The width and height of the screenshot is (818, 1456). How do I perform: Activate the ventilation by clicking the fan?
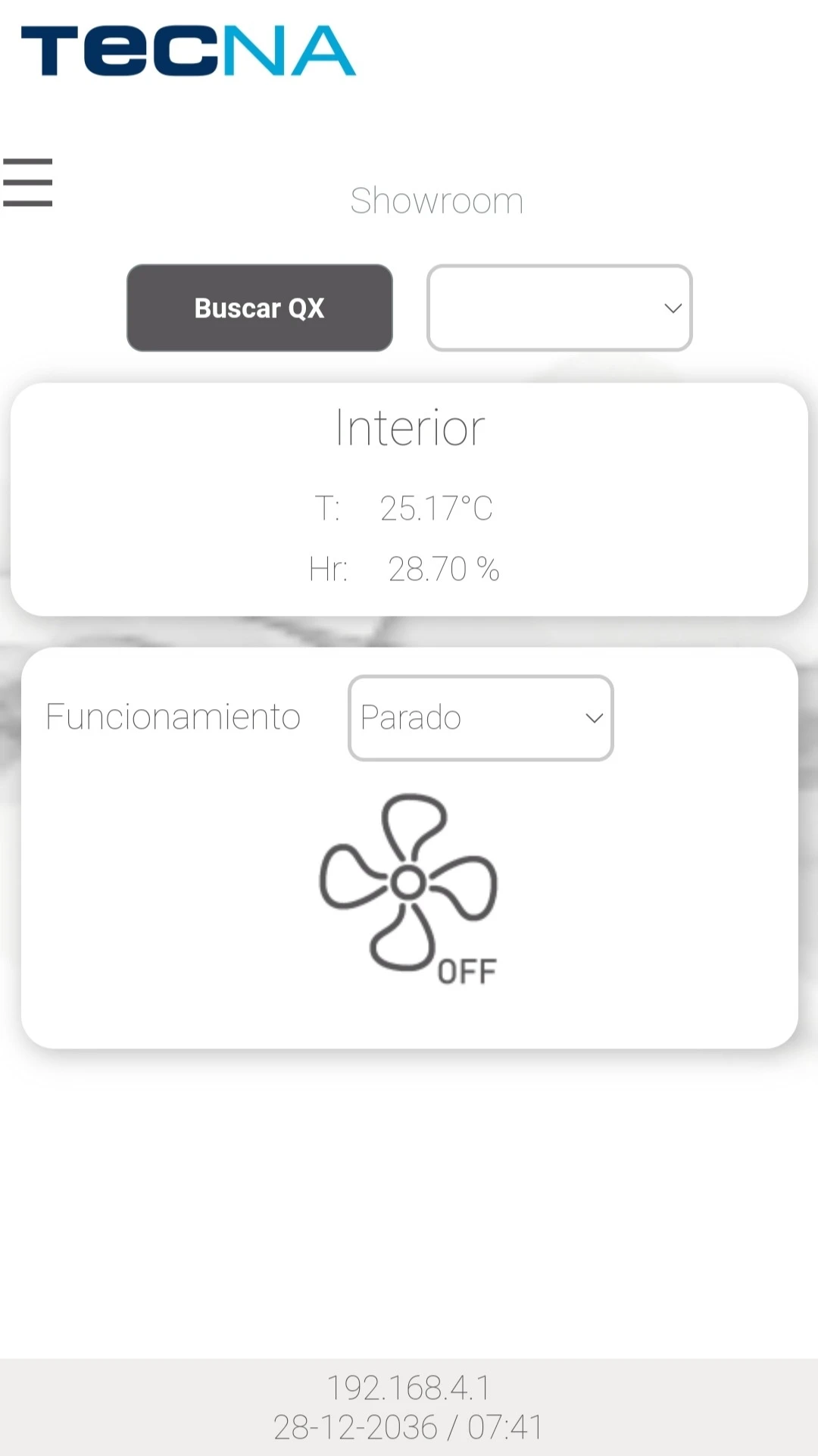point(407,883)
